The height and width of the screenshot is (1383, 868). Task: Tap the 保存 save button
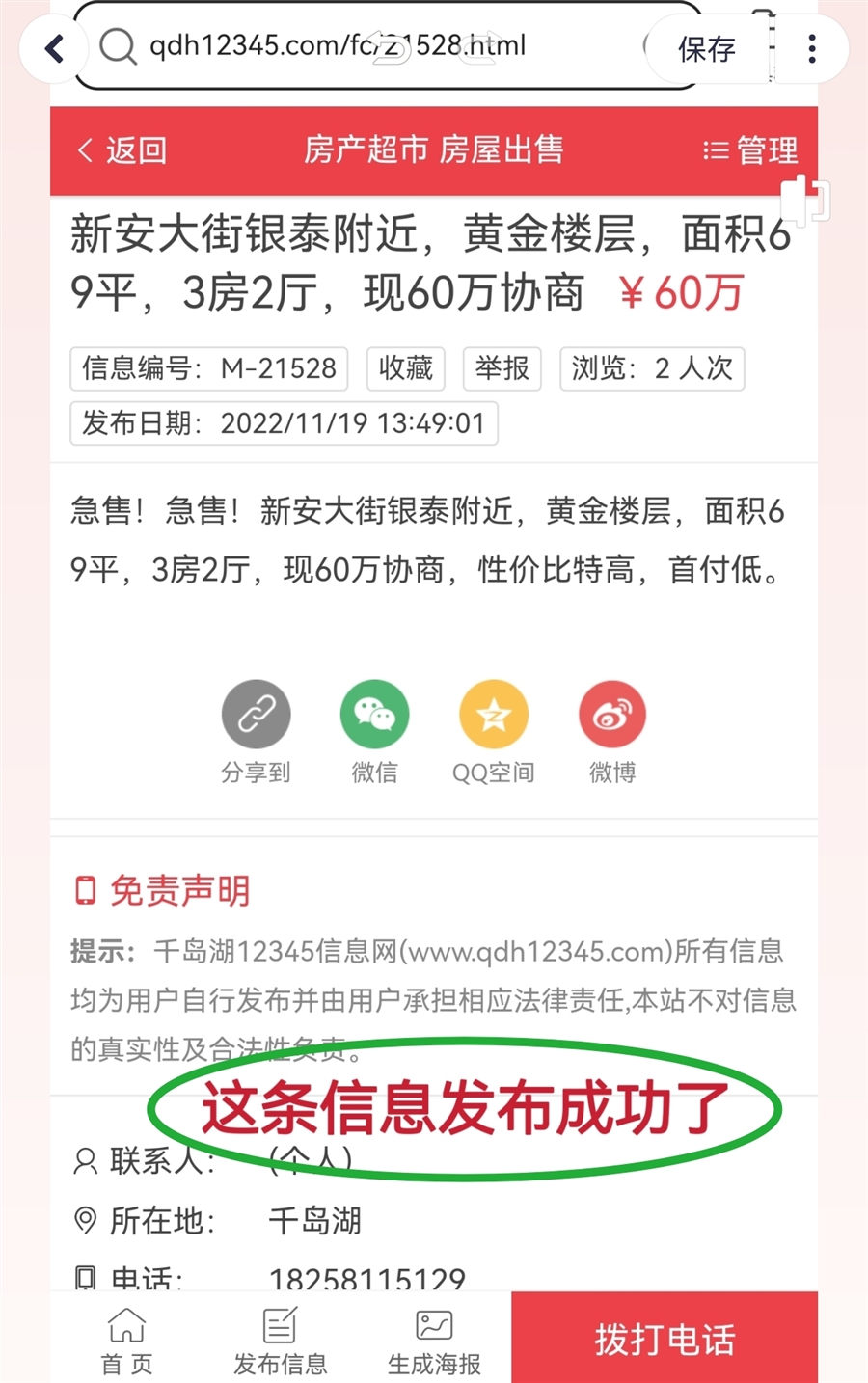tap(706, 48)
